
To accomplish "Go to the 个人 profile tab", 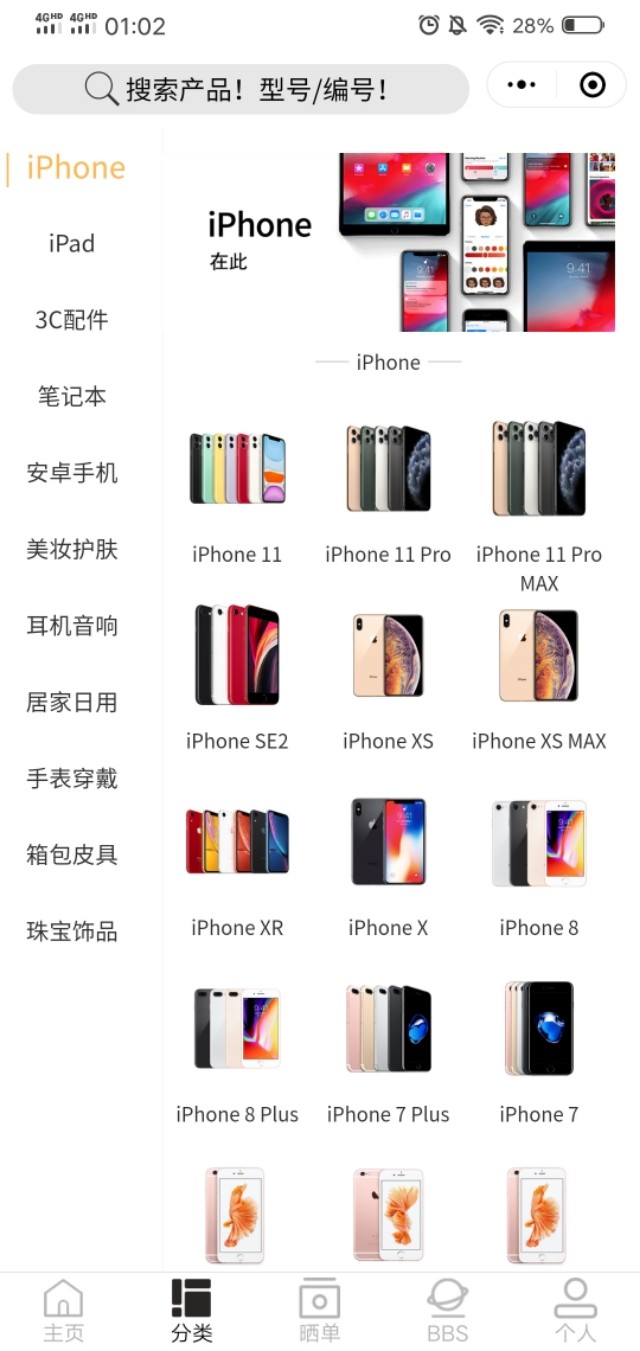I will (x=575, y=1310).
